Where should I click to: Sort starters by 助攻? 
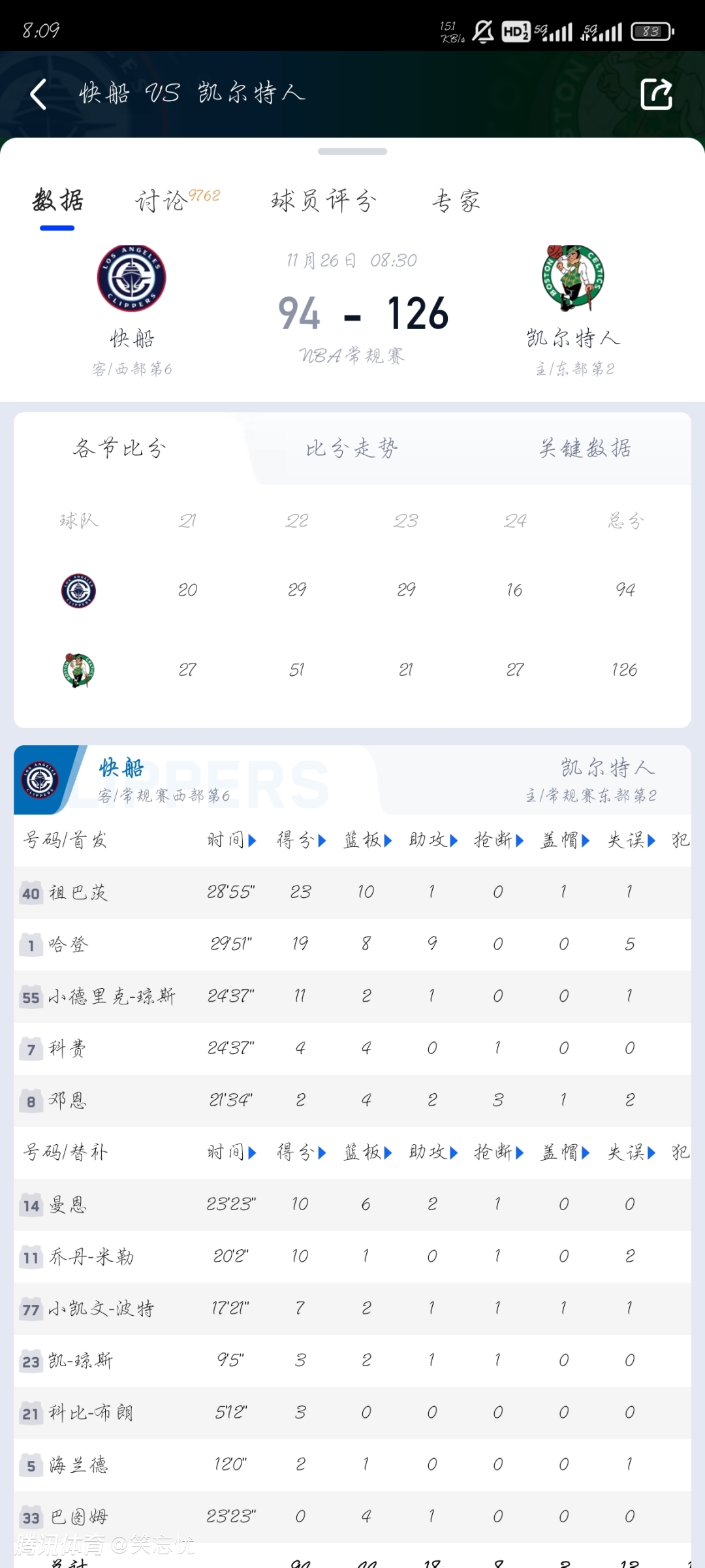[x=433, y=840]
